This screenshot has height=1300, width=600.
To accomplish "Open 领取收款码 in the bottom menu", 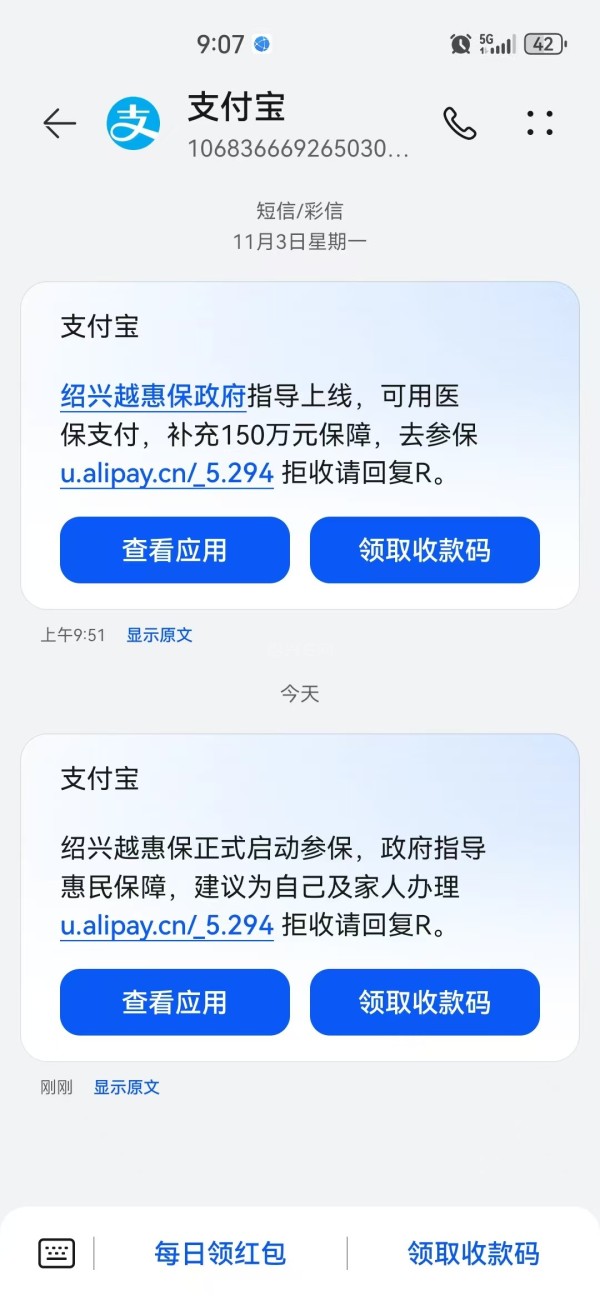I will [473, 1253].
